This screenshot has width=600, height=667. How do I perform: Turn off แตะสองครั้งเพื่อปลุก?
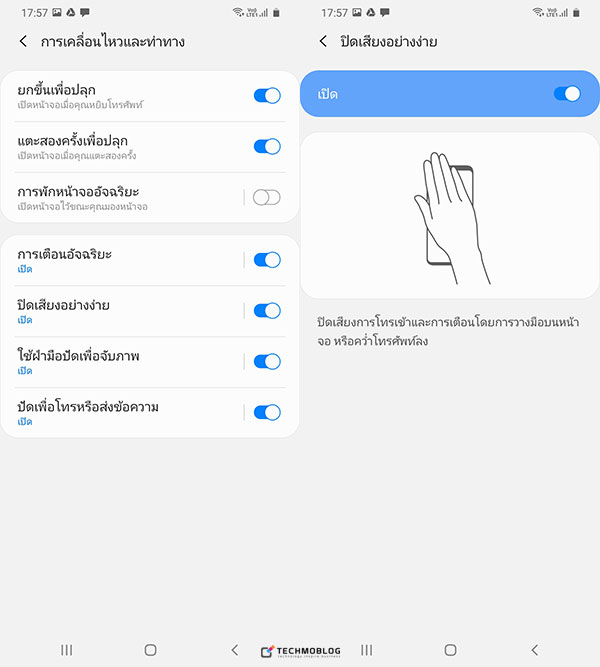point(267,147)
